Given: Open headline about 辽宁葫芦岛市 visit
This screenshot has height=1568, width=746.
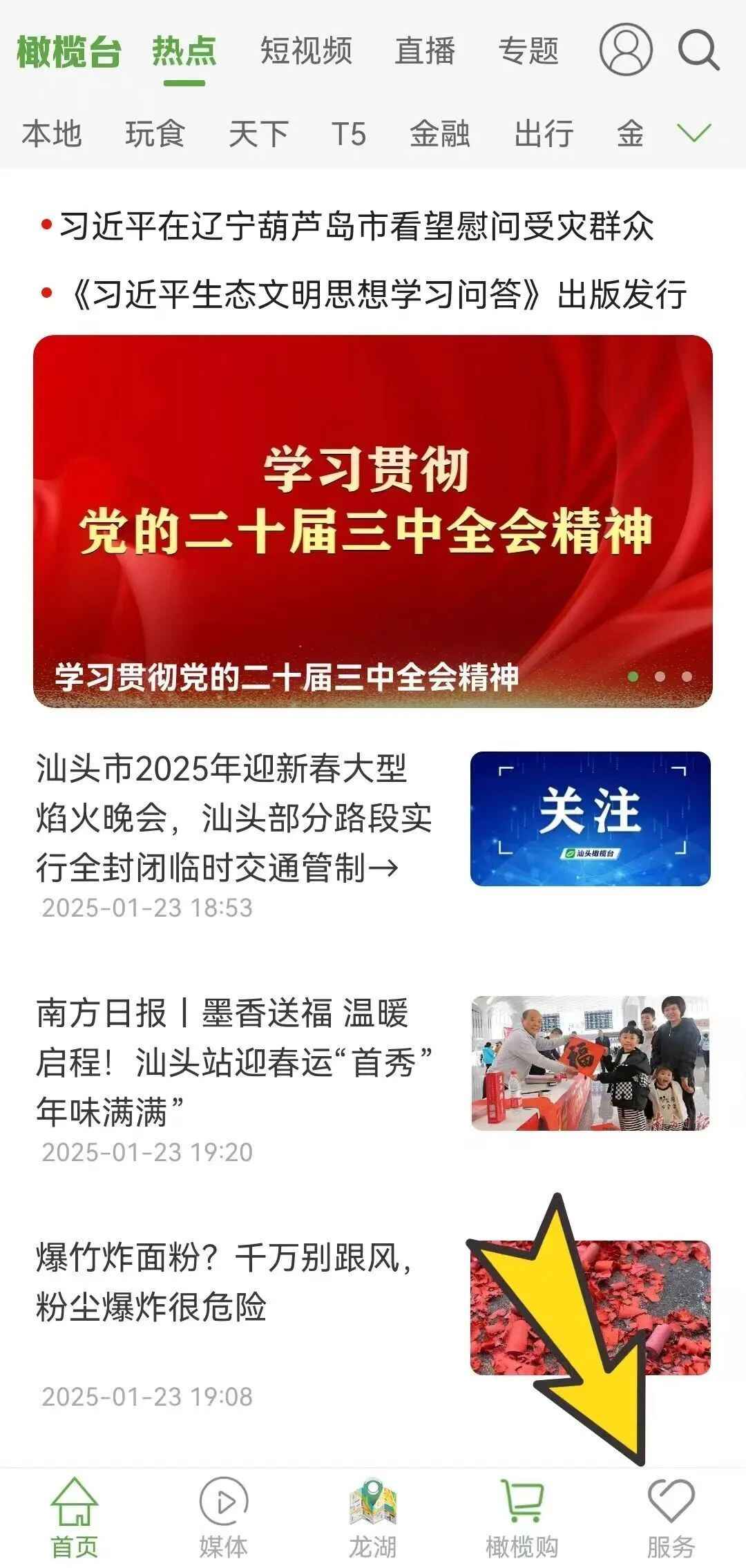Looking at the screenshot, I should pyautogui.click(x=356, y=227).
